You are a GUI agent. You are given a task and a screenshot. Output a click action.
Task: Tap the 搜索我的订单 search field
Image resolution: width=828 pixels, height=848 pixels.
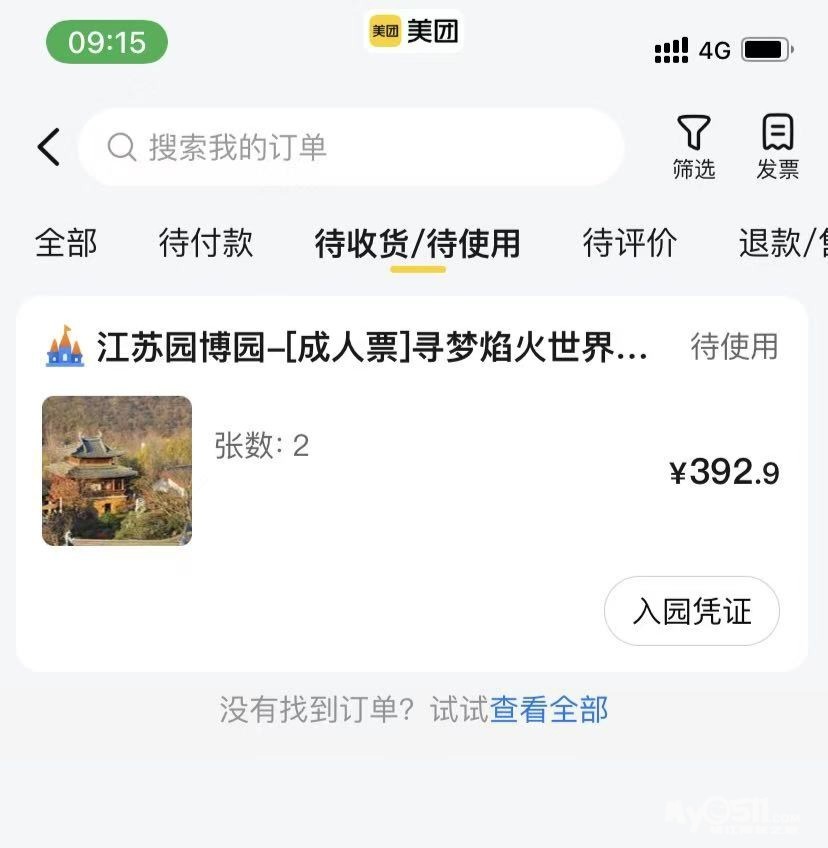point(350,147)
